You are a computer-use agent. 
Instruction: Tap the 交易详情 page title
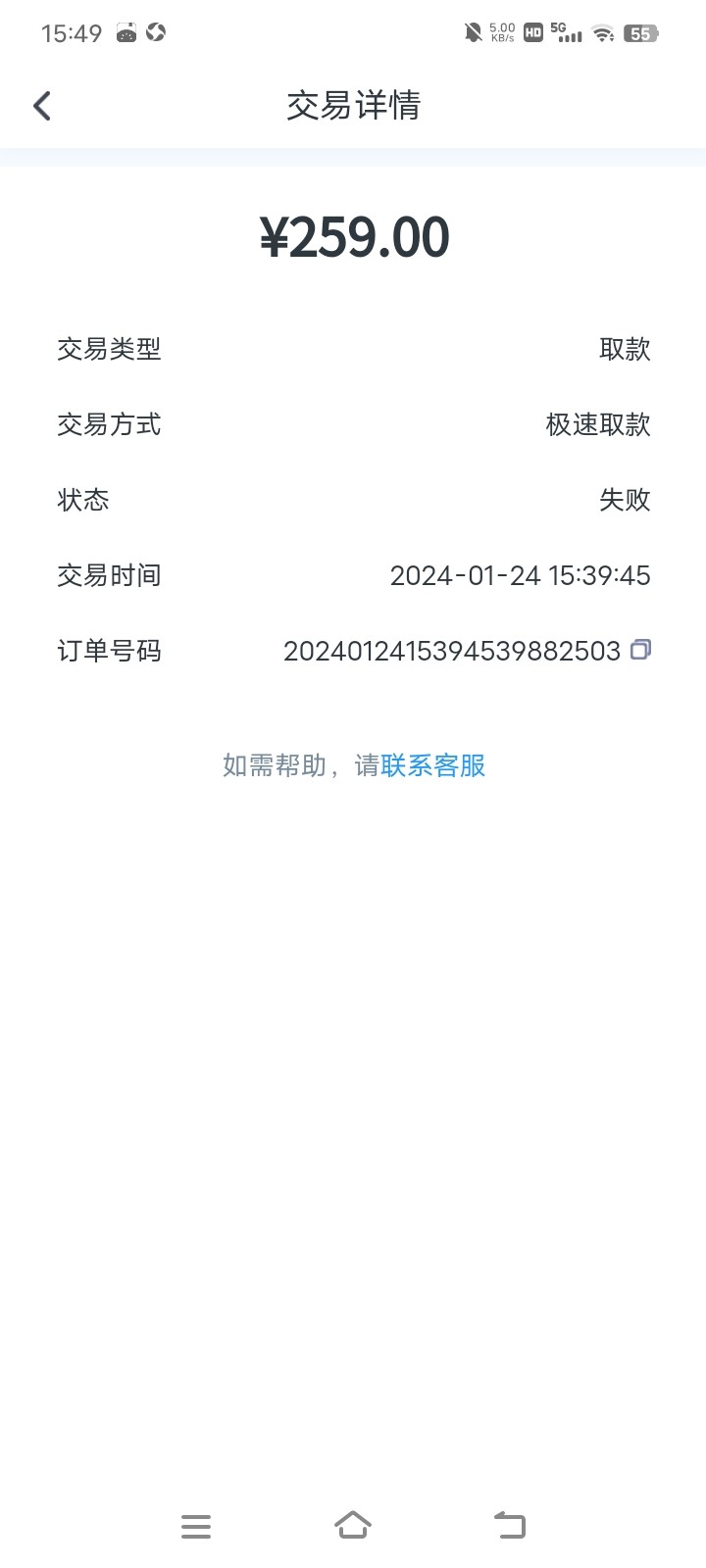click(353, 106)
